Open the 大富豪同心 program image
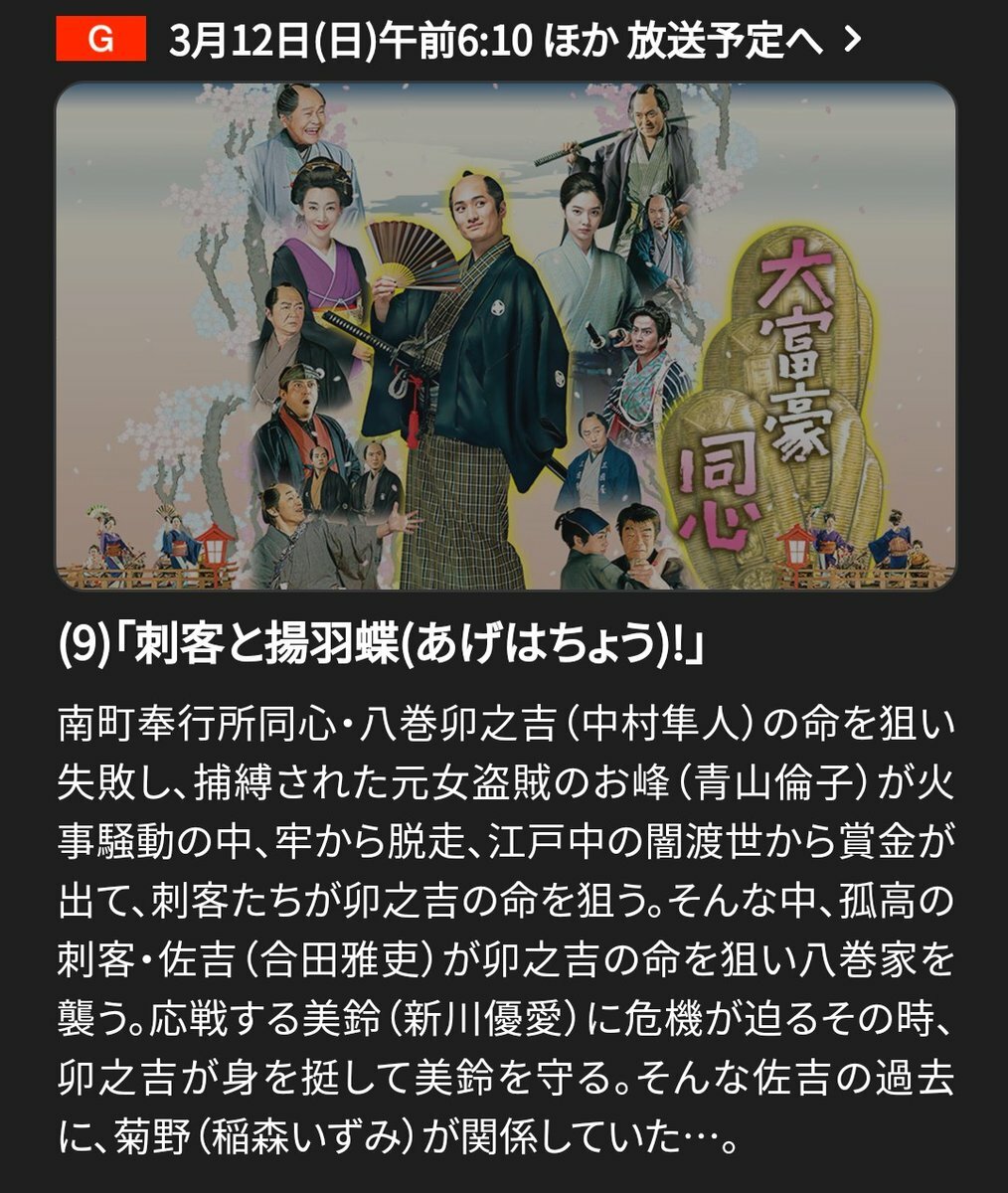1008x1193 pixels. point(504,336)
